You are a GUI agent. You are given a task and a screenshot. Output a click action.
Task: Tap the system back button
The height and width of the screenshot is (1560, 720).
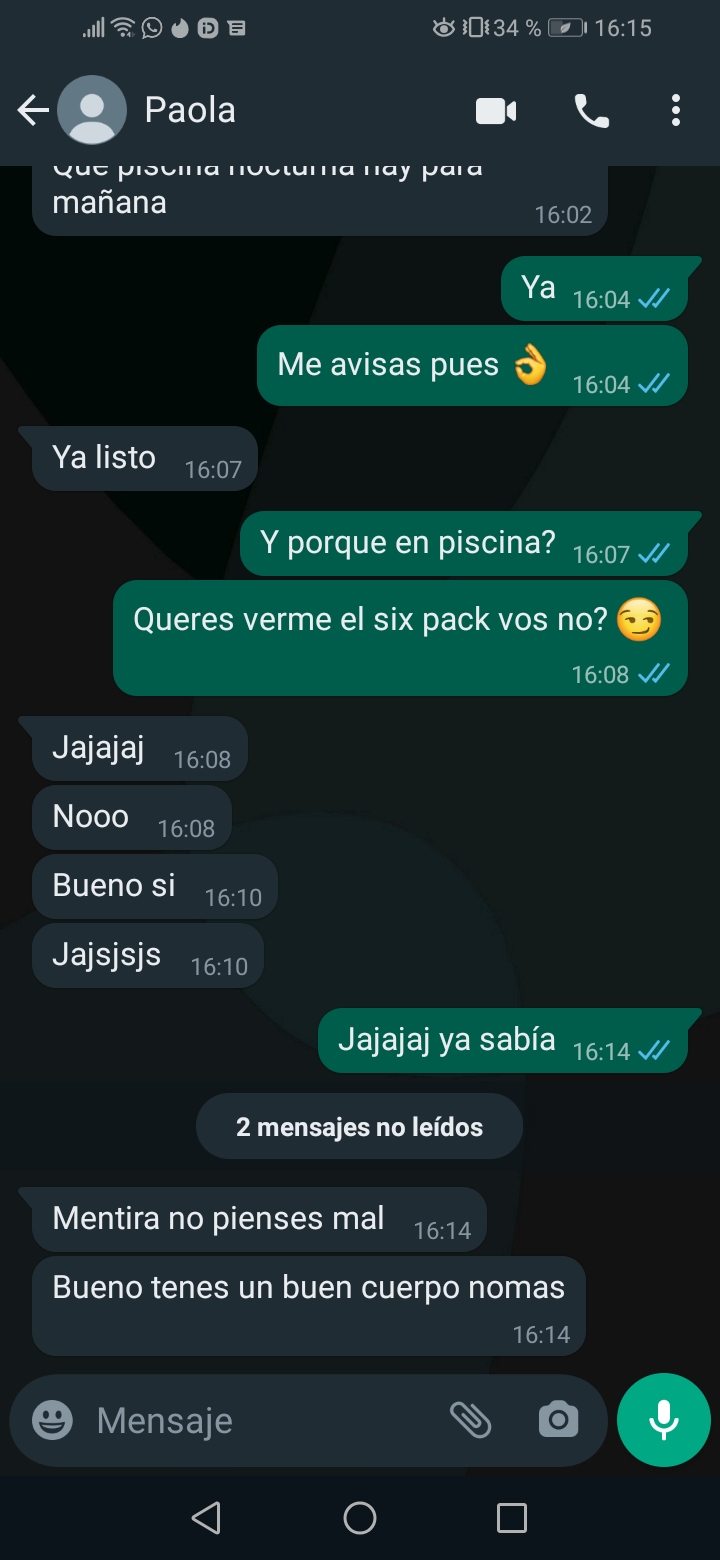click(206, 1518)
